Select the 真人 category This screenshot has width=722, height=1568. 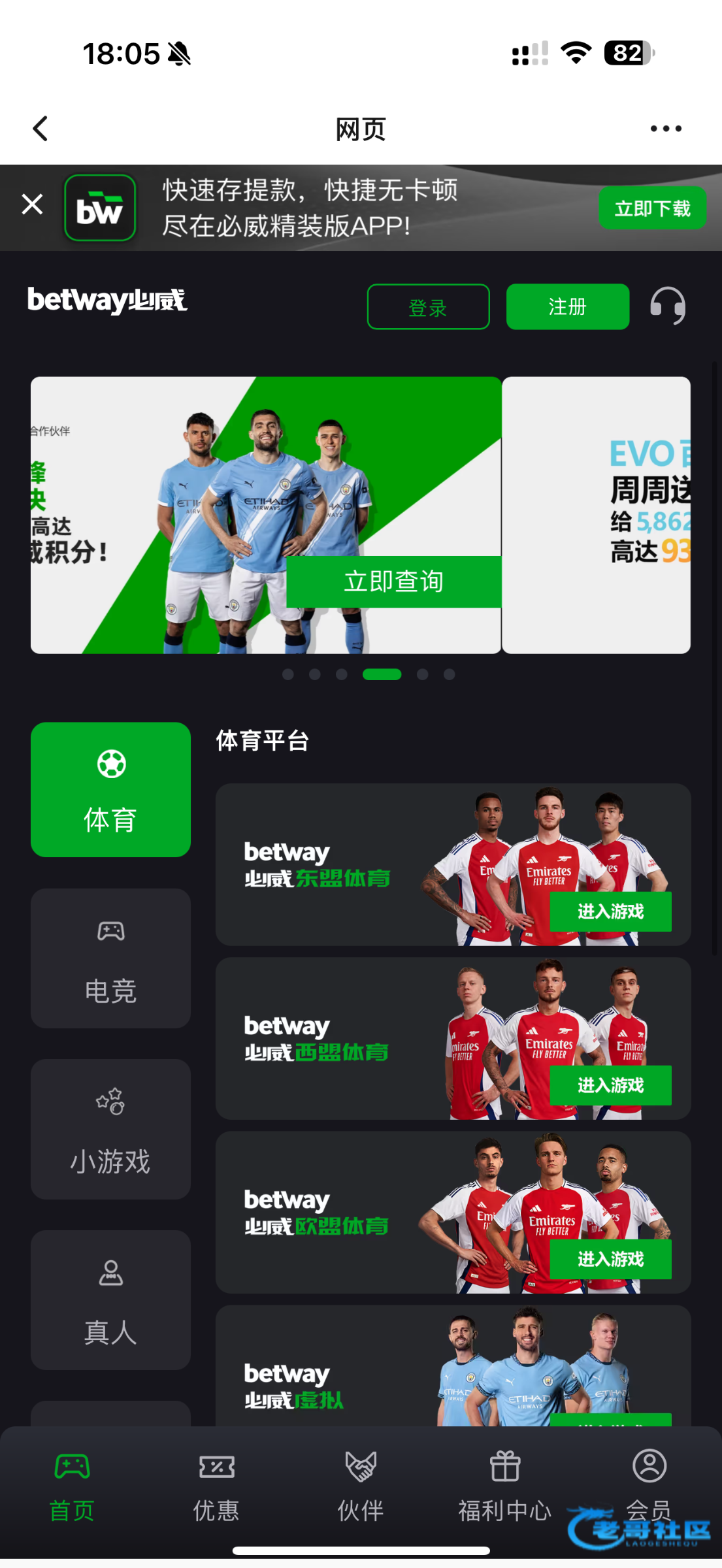(x=110, y=1300)
